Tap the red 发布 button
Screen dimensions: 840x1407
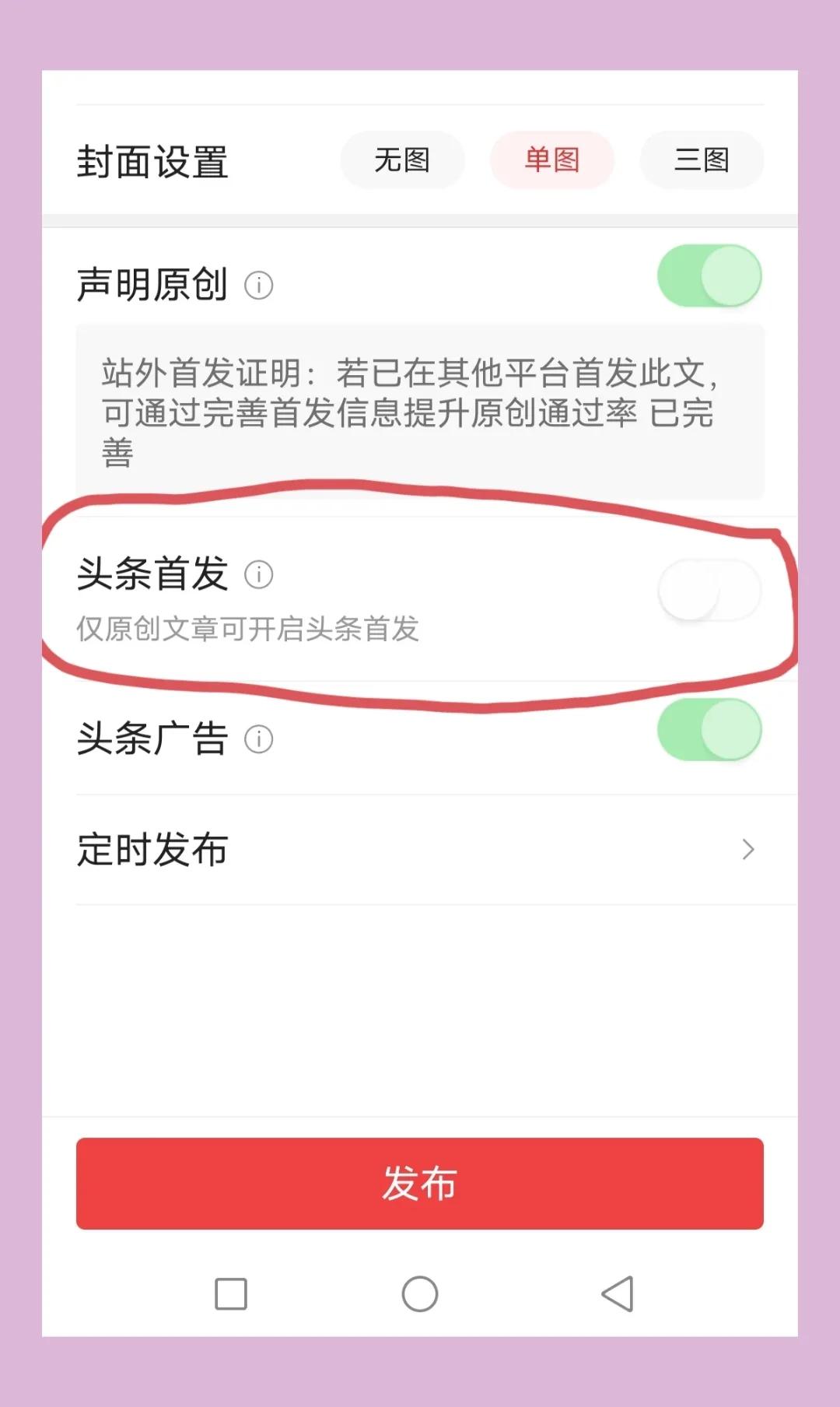coord(420,1183)
